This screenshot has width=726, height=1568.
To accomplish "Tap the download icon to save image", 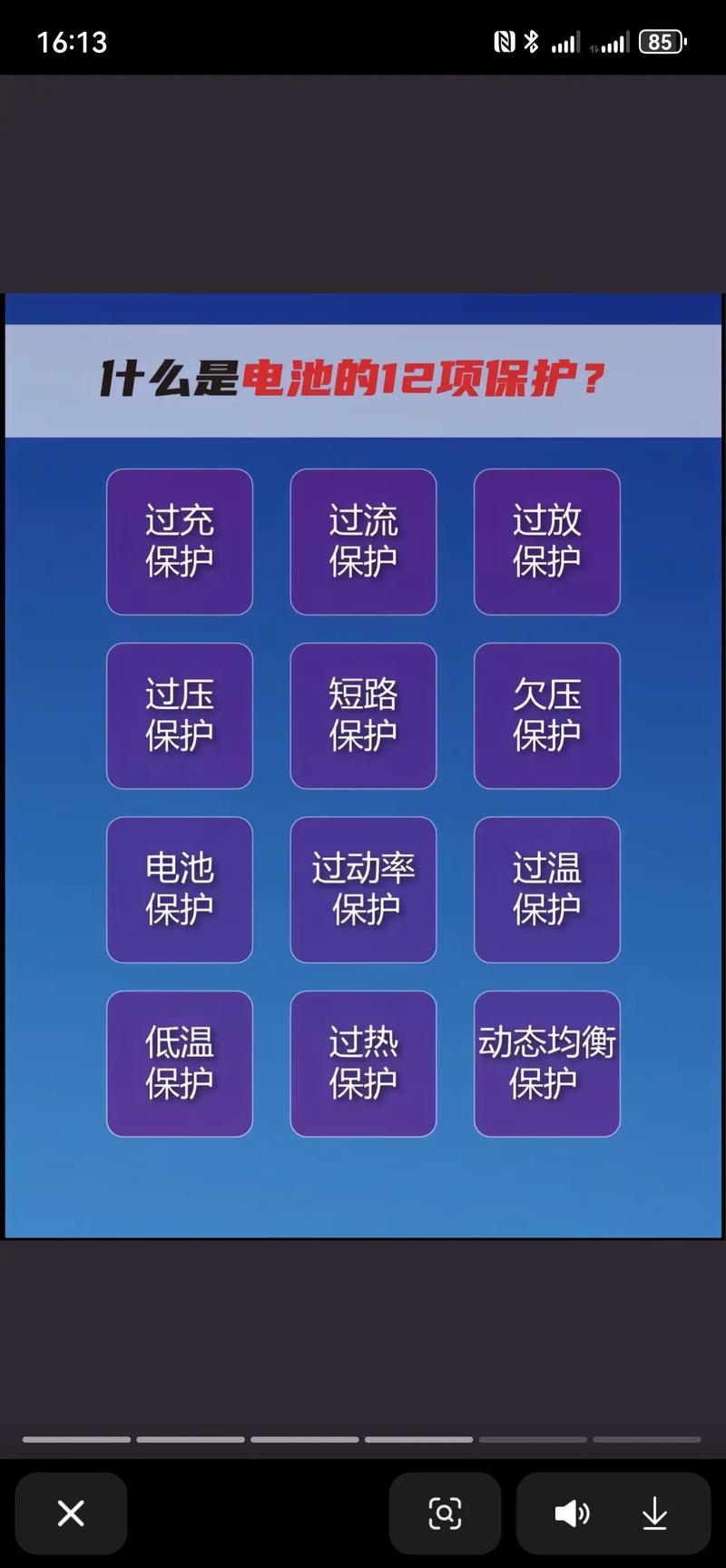I will point(655,1512).
